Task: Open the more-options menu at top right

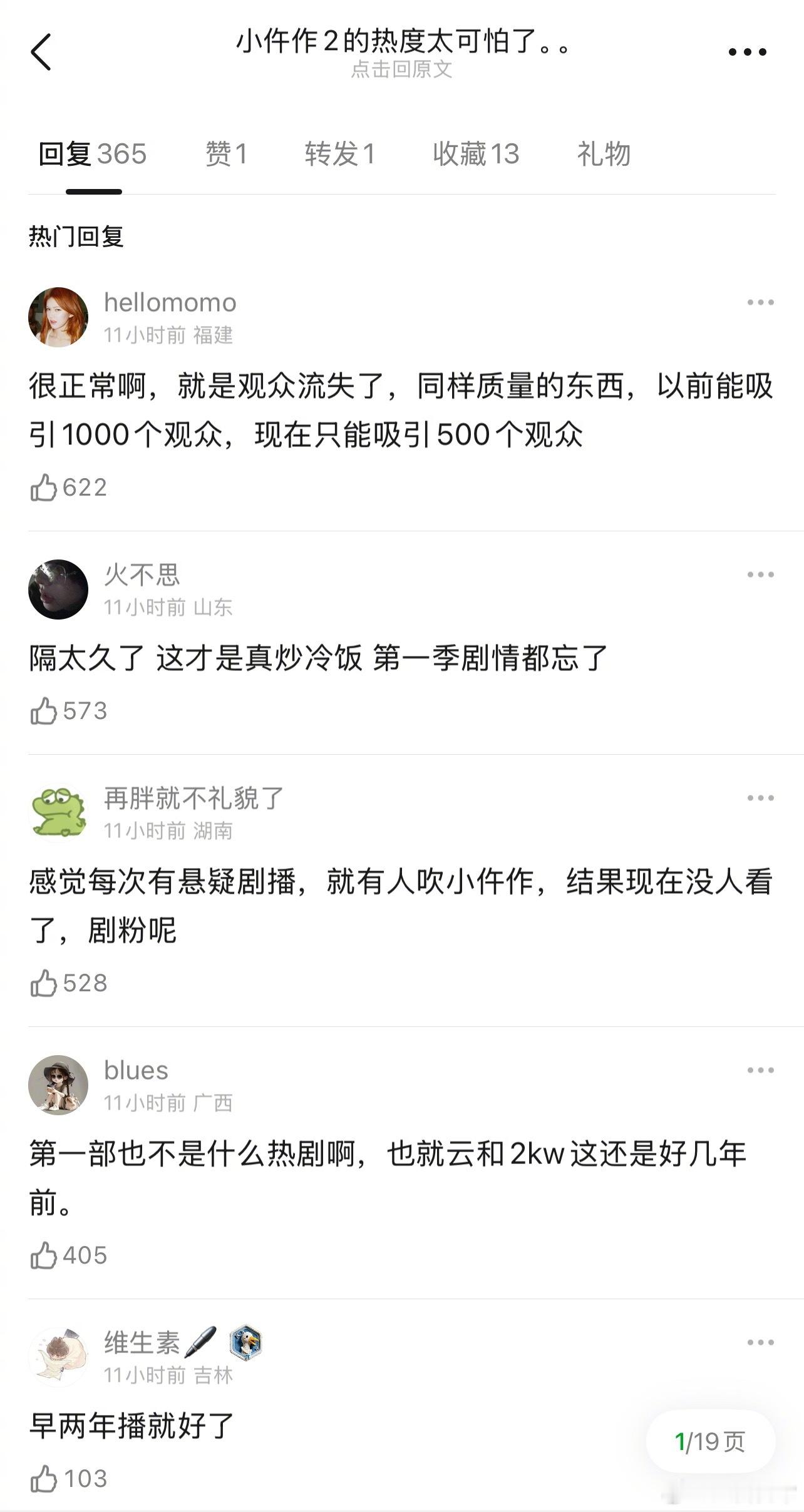Action: pyautogui.click(x=749, y=53)
